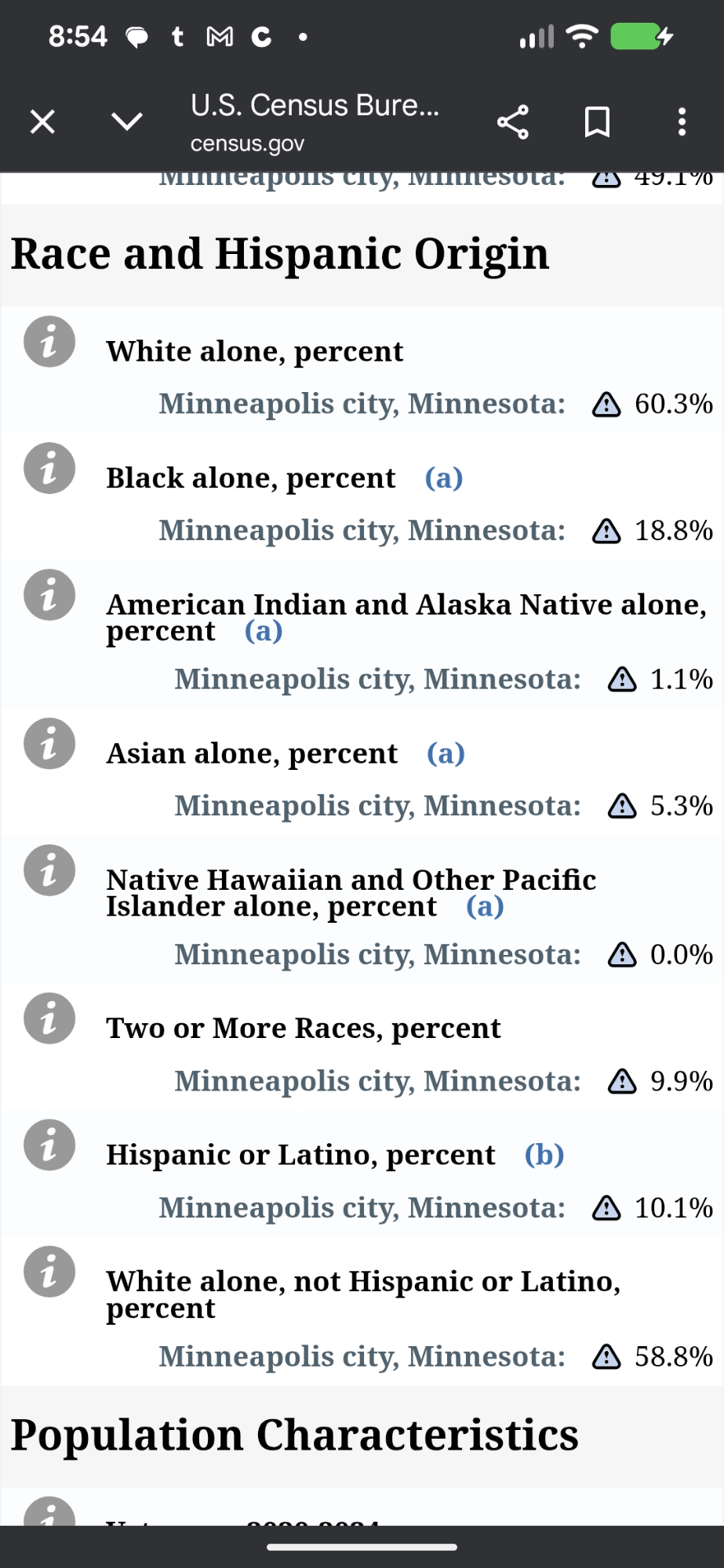724x1568 pixels.
Task: Minimize browser with the down chevron
Action: [126, 122]
